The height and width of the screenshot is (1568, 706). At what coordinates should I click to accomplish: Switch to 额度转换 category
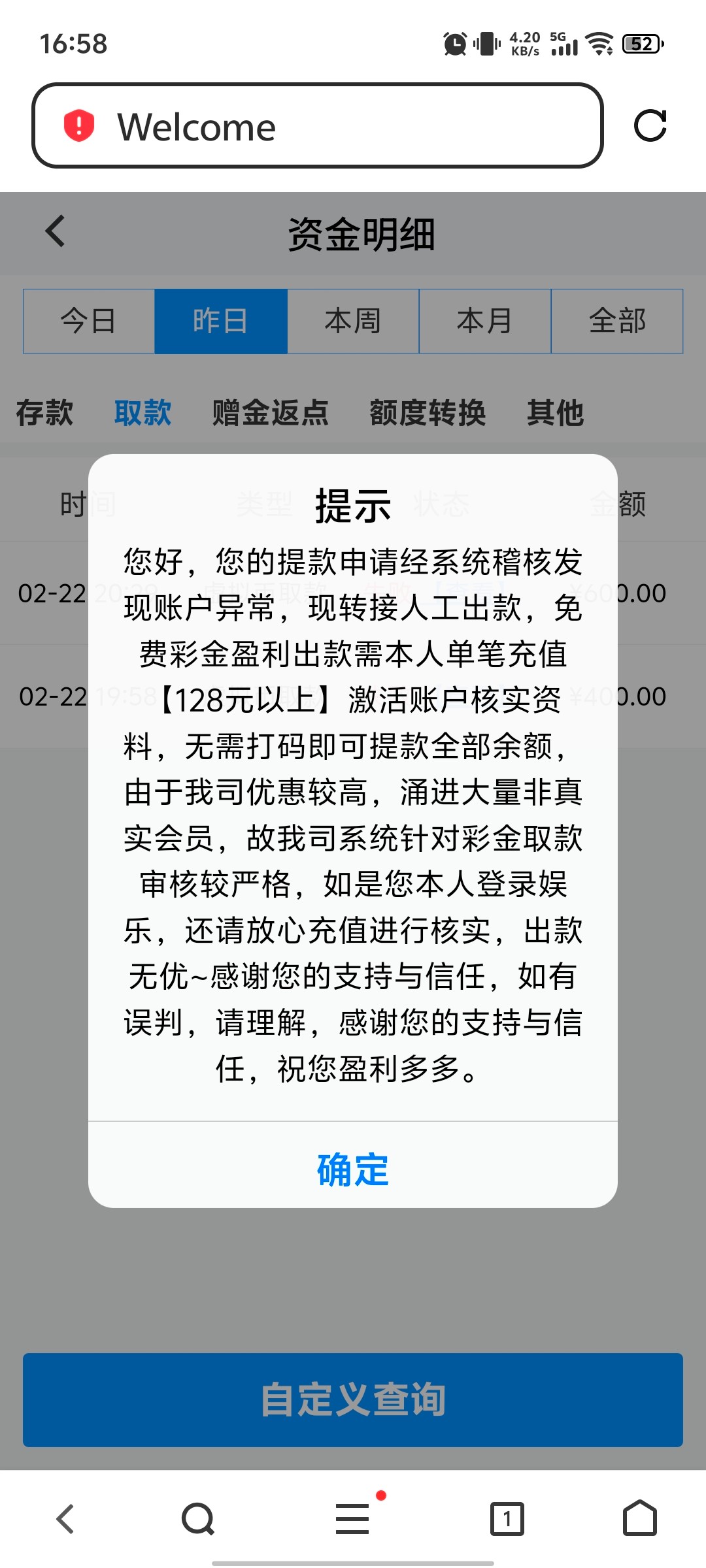pos(428,413)
